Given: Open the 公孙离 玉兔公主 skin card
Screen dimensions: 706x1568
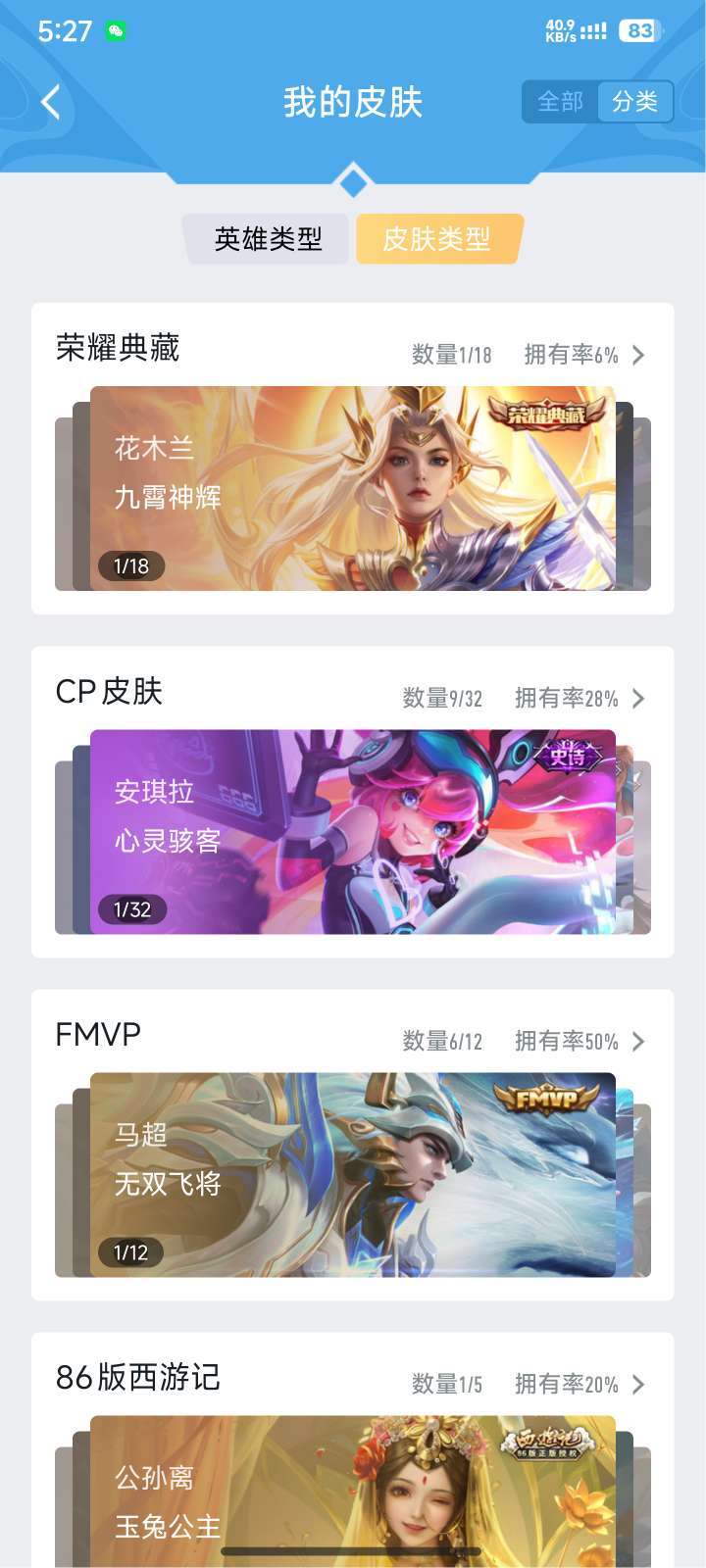Looking at the screenshot, I should [x=353, y=1492].
